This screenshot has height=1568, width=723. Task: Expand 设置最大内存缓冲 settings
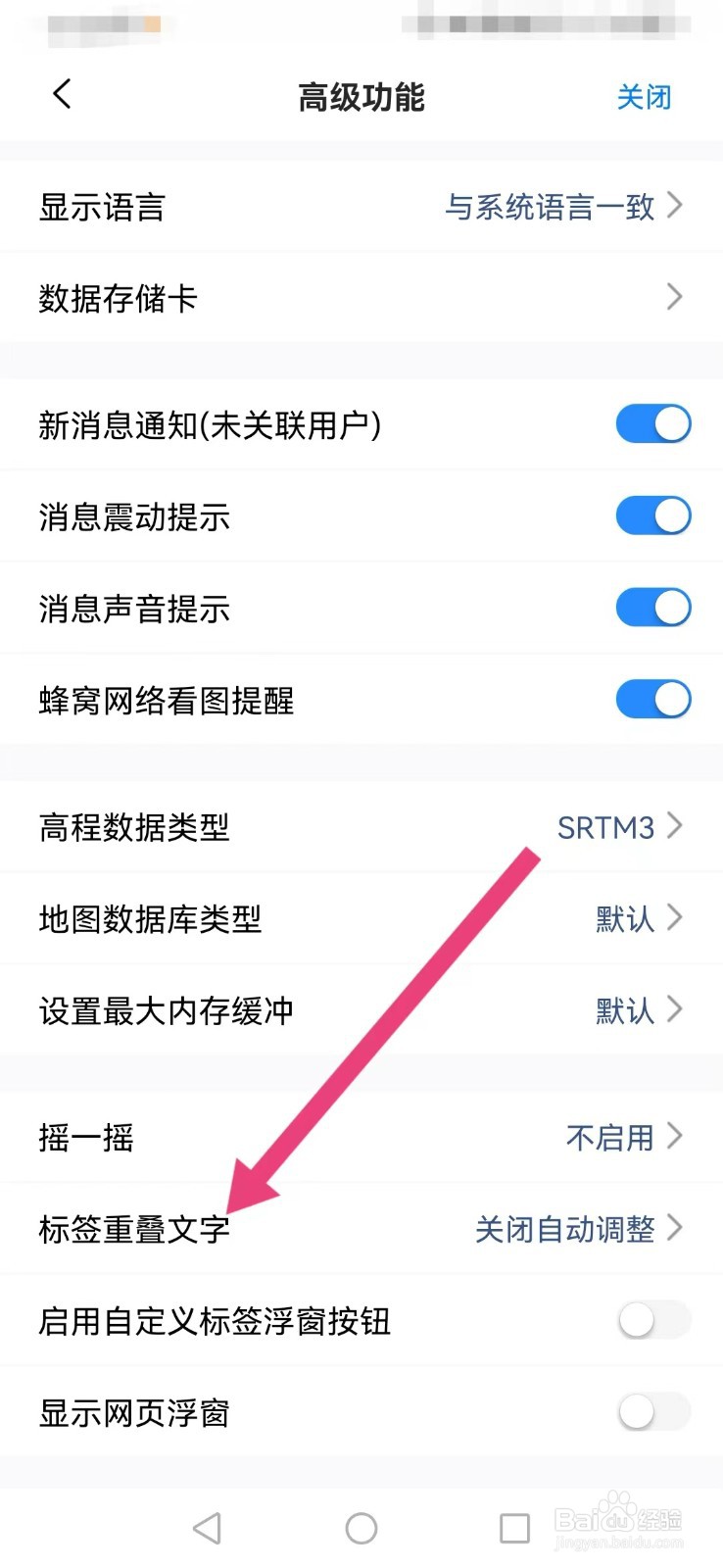(x=622, y=1010)
